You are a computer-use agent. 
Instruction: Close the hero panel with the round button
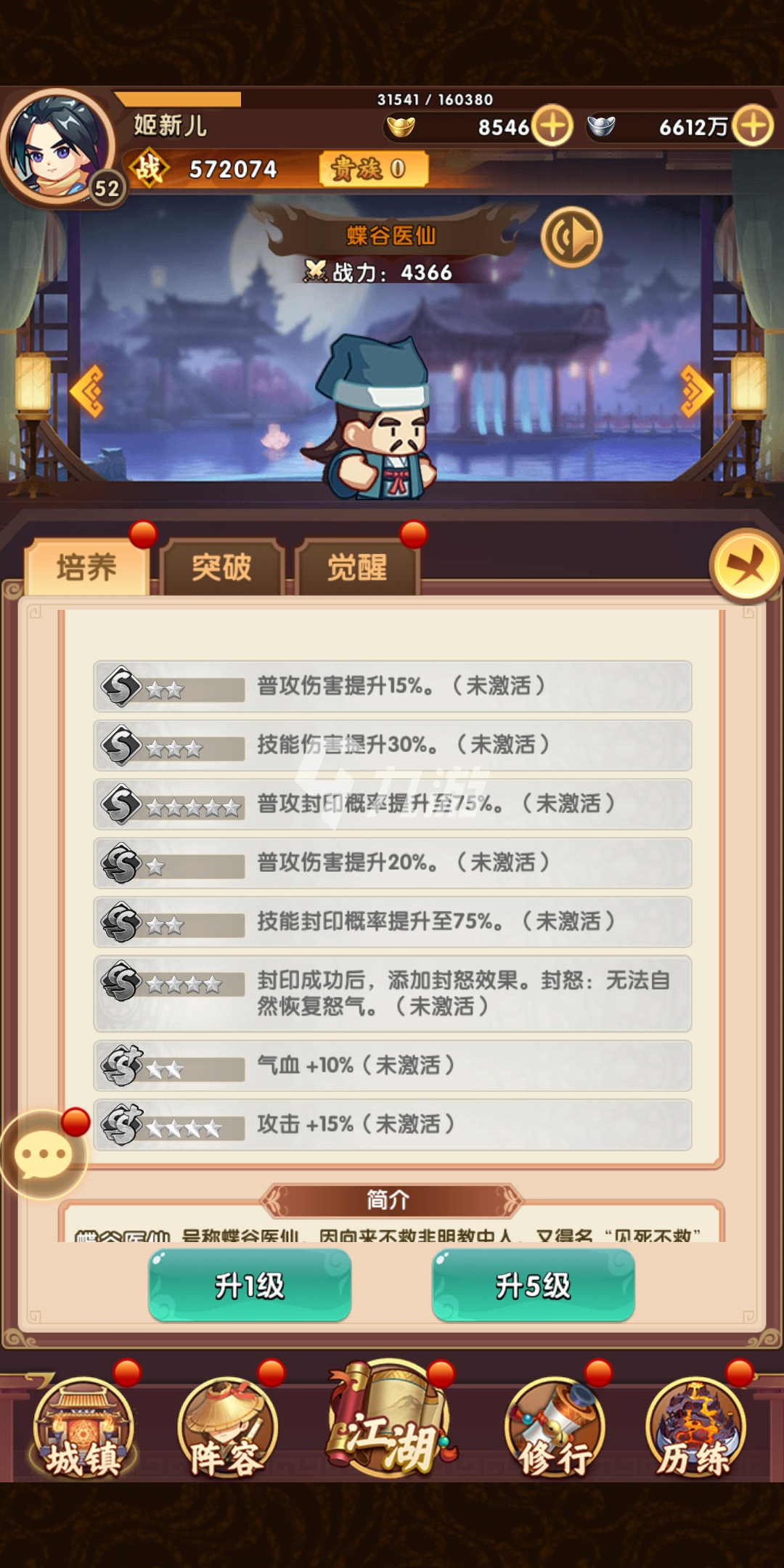[x=746, y=565]
